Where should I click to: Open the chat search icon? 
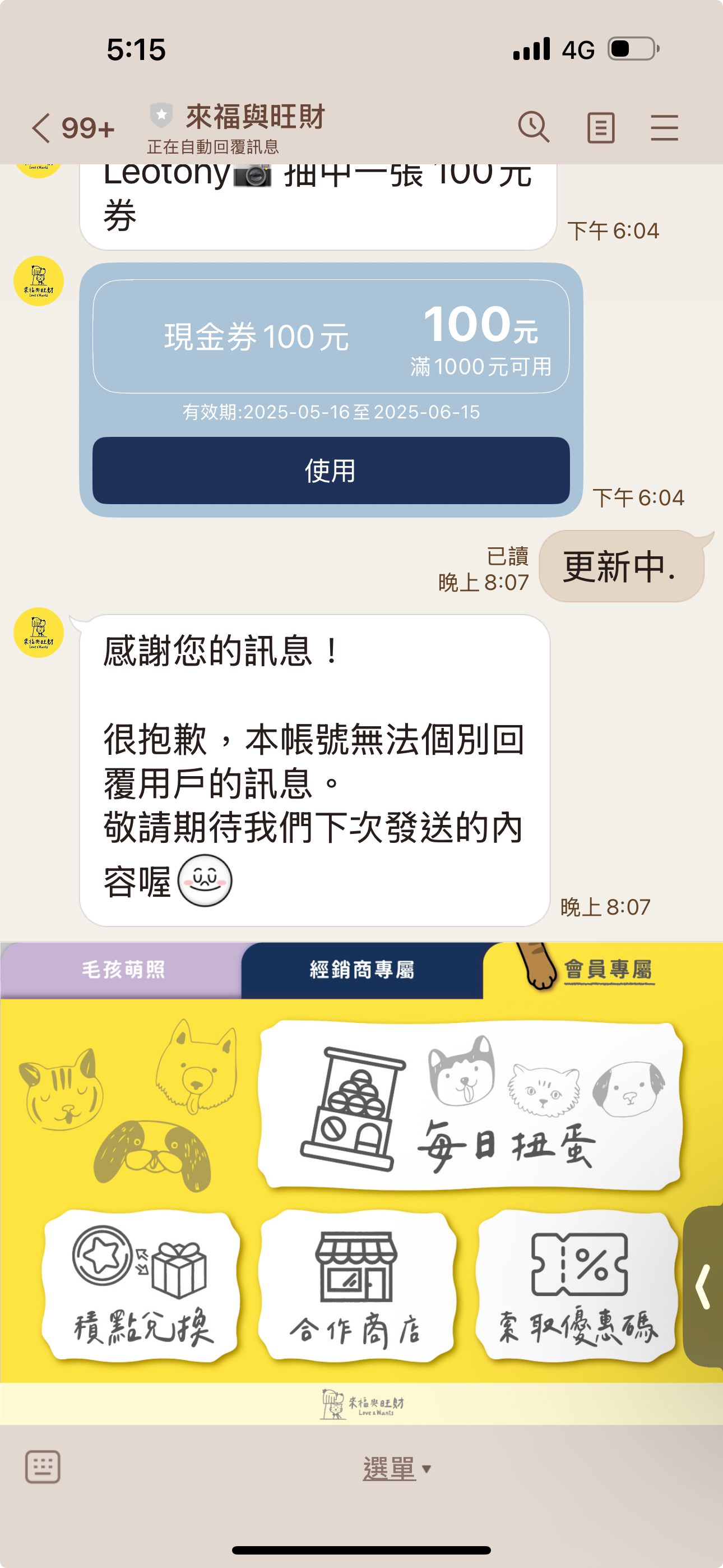[533, 128]
